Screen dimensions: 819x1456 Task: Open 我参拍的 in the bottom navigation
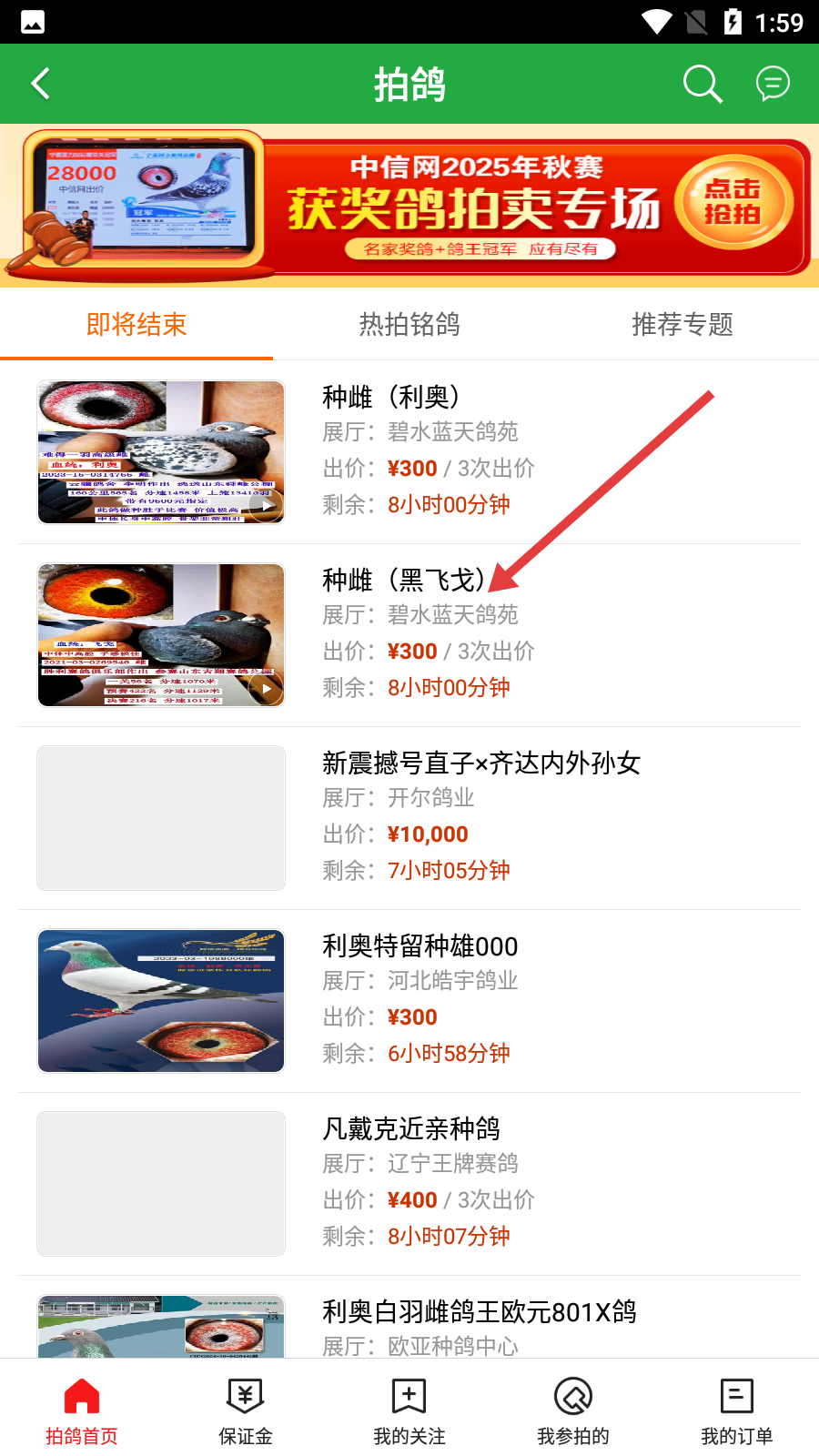coord(573,1411)
